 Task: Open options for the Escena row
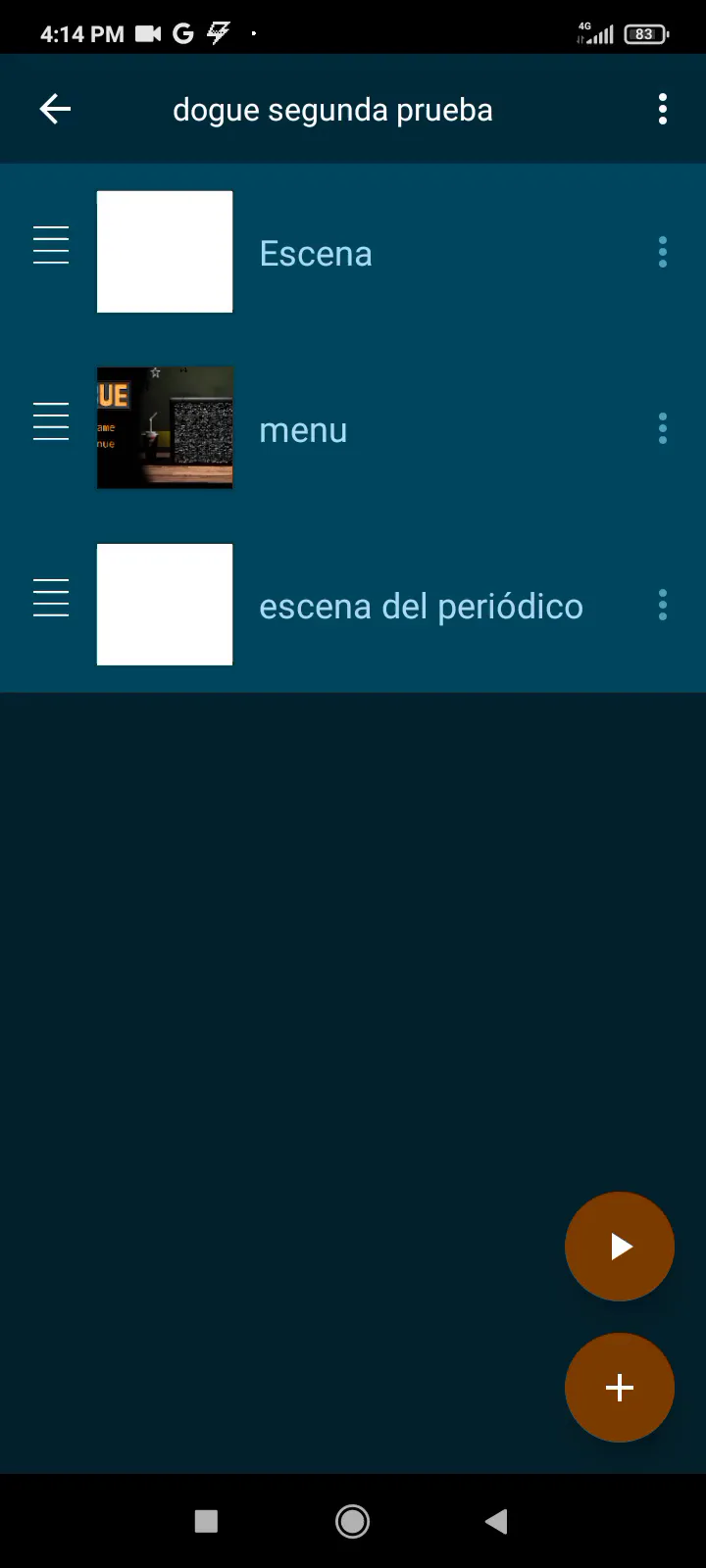[x=663, y=252]
